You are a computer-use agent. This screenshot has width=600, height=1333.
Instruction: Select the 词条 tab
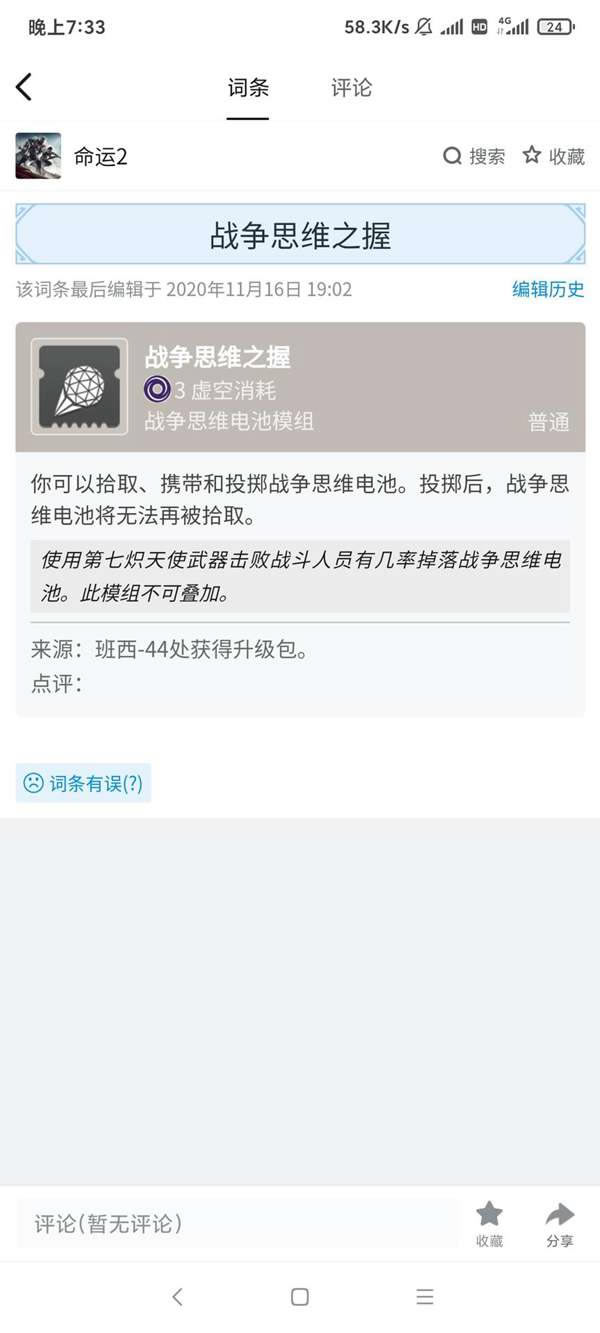[248, 88]
